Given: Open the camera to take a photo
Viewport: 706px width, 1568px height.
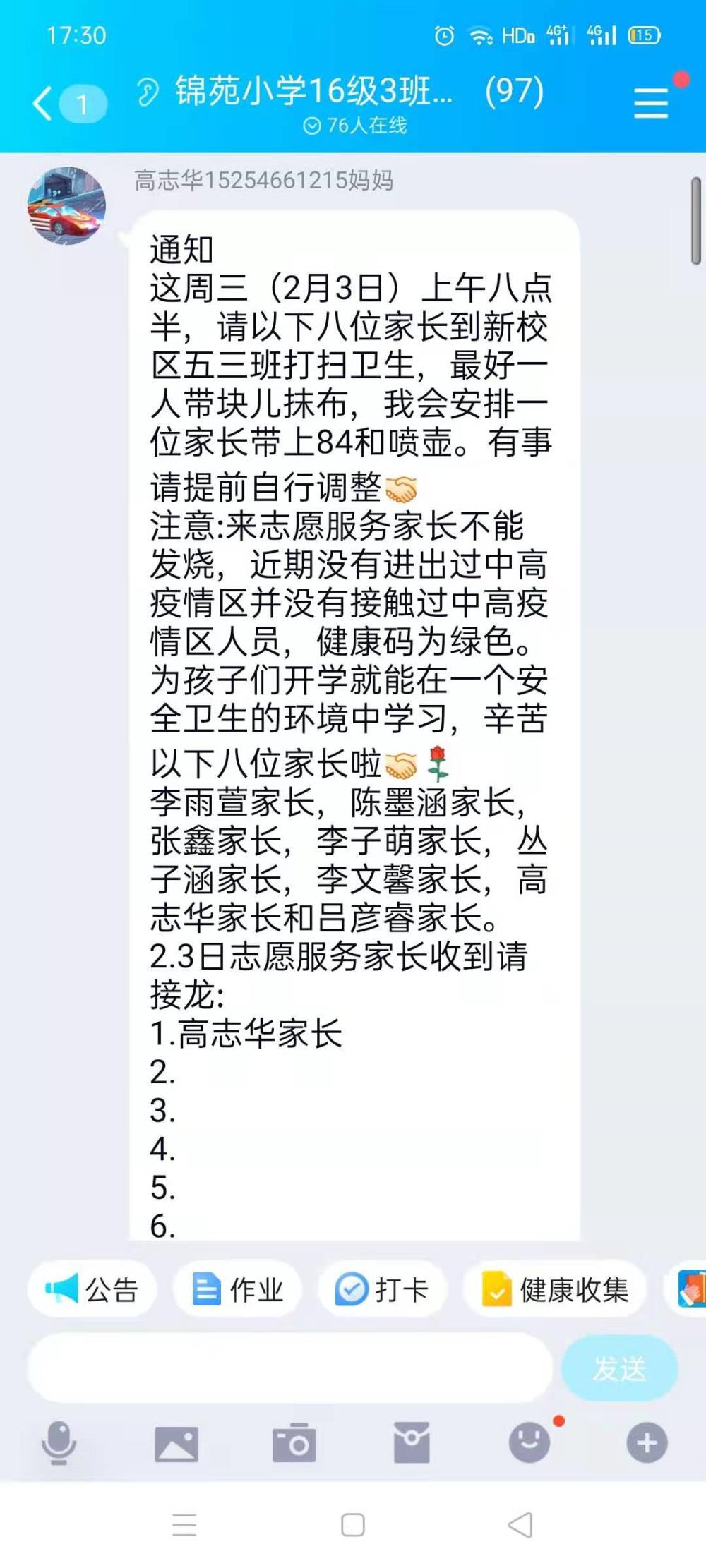Looking at the screenshot, I should (294, 1443).
